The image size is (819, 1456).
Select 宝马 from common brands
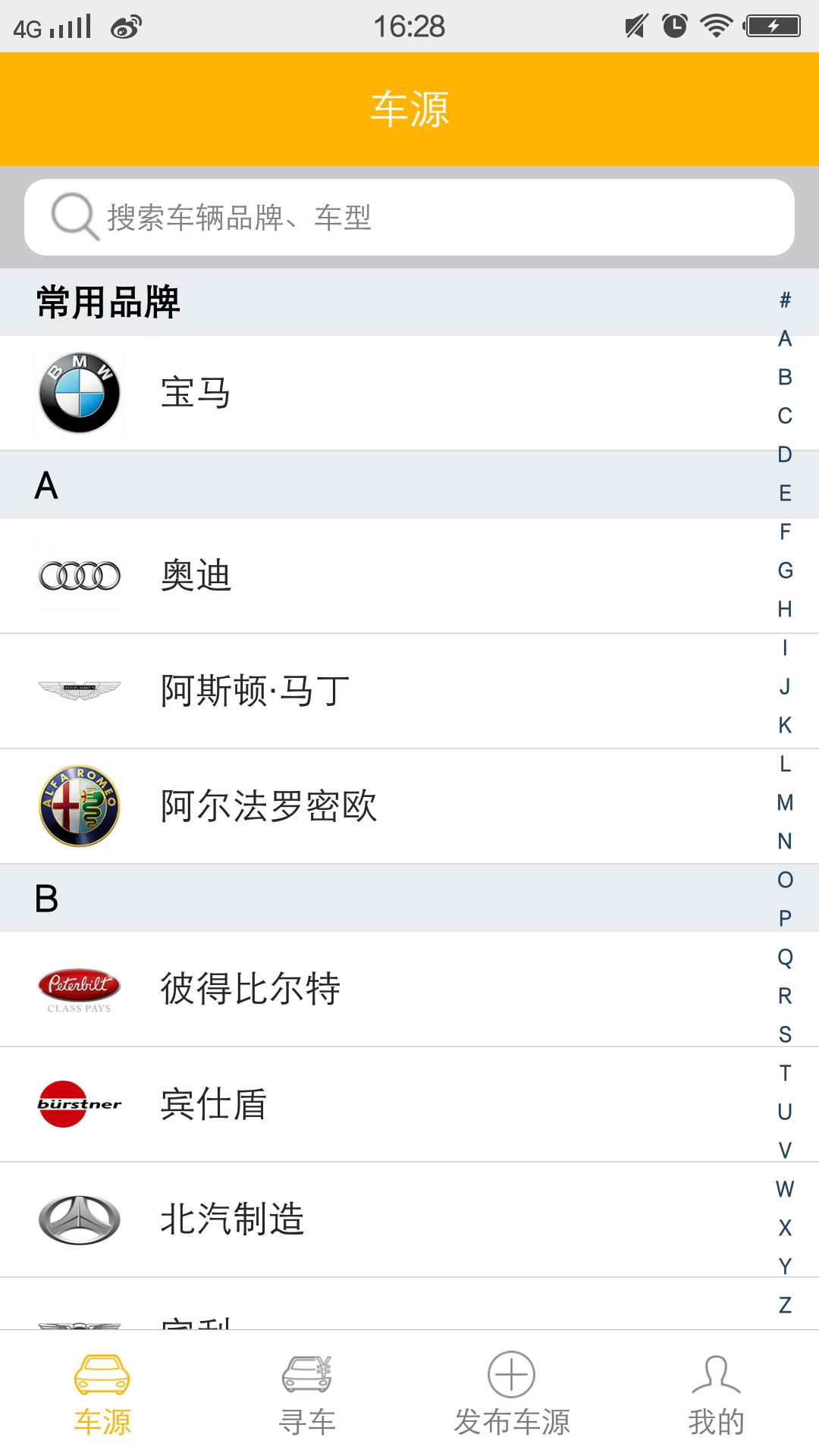pos(379,393)
